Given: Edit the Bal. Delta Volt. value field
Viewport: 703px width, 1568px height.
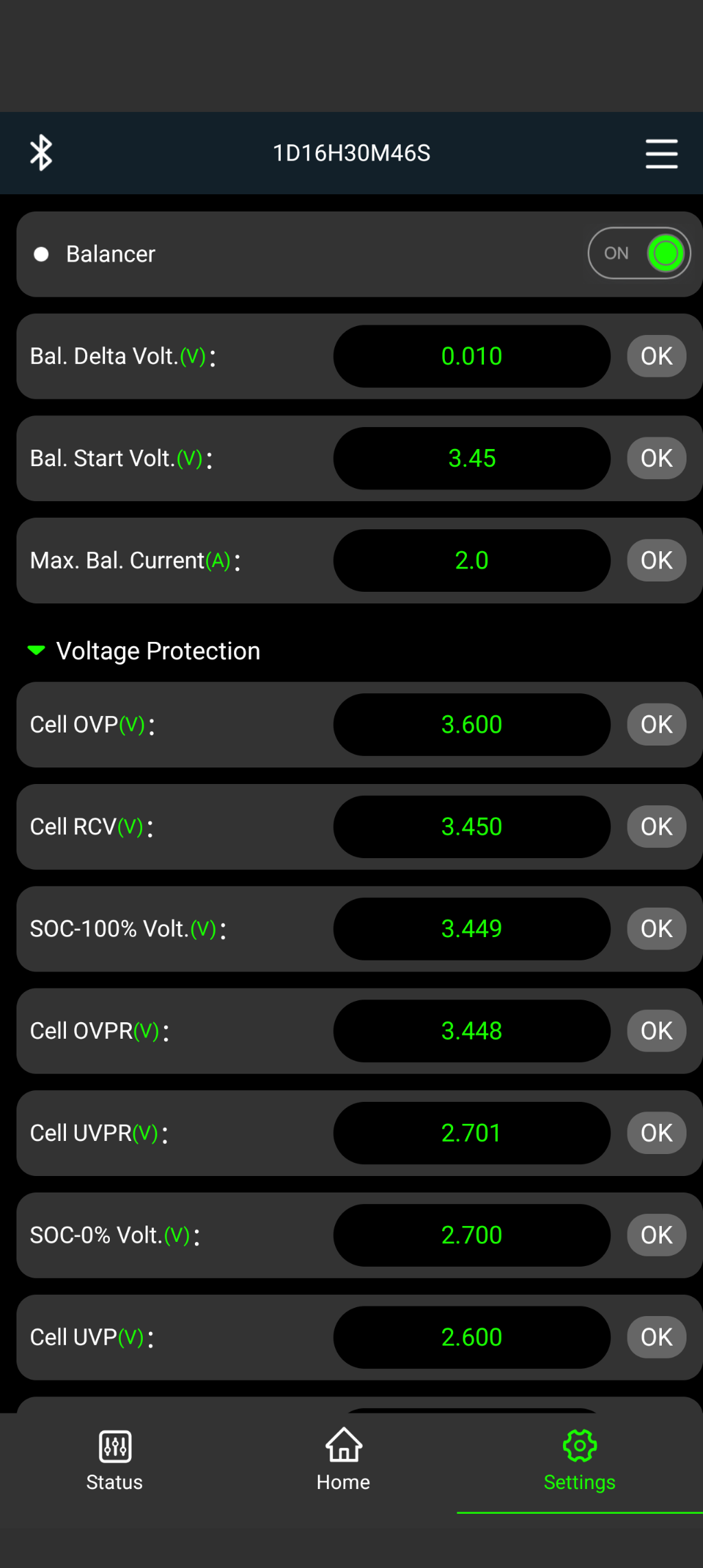Looking at the screenshot, I should [472, 356].
